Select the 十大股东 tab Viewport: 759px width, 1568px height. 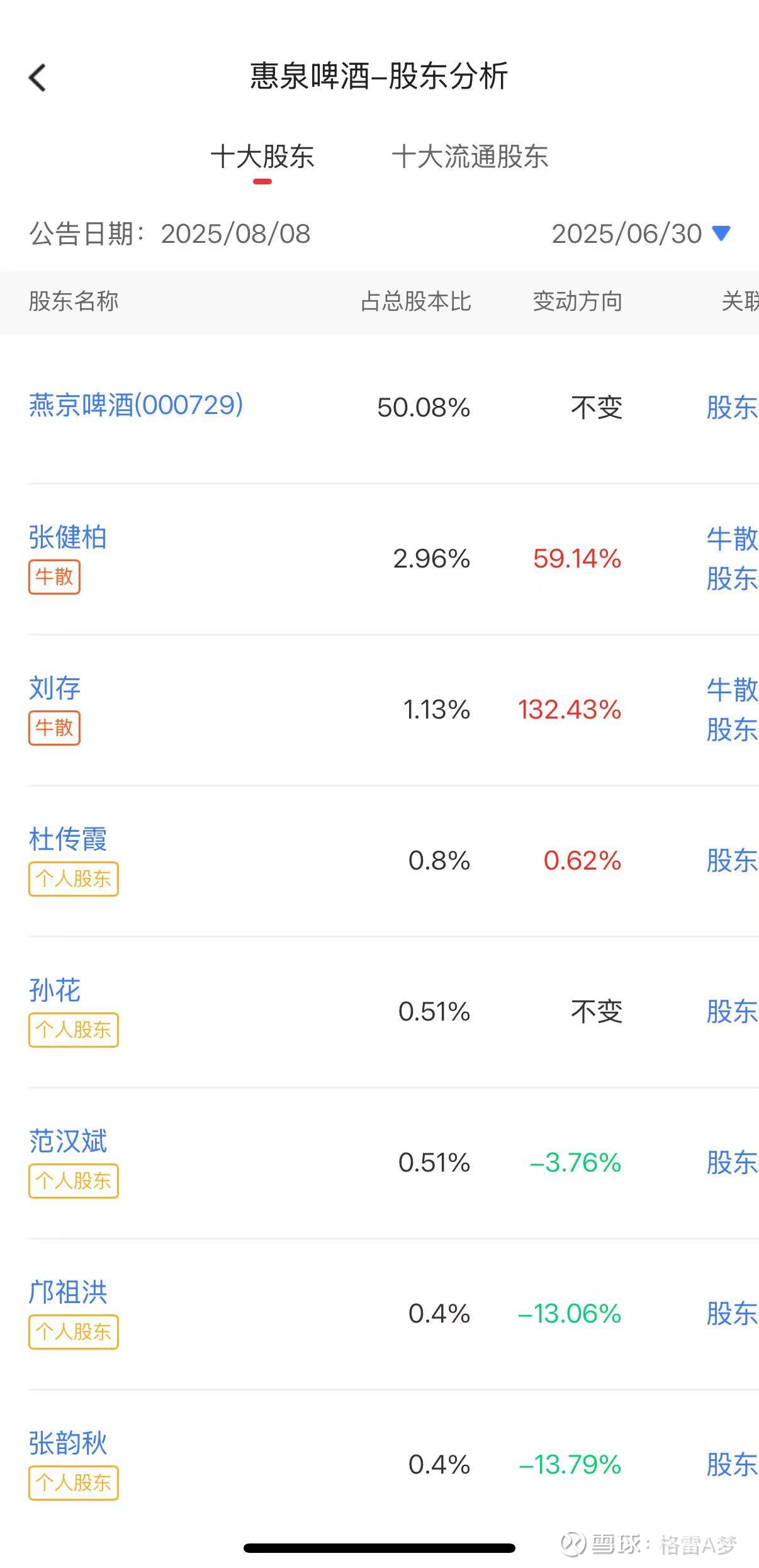point(262,157)
